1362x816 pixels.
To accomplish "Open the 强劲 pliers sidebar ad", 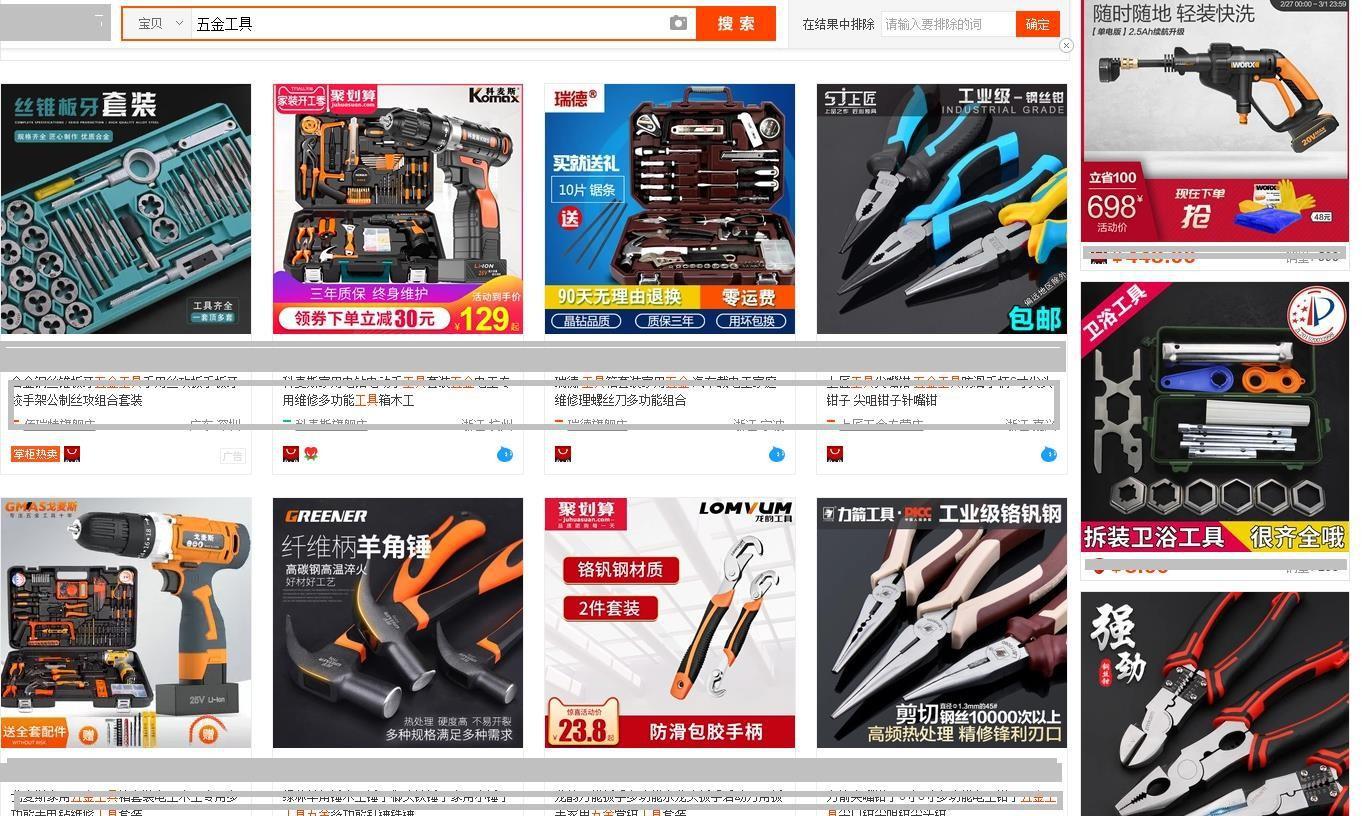I will (x=1214, y=705).
